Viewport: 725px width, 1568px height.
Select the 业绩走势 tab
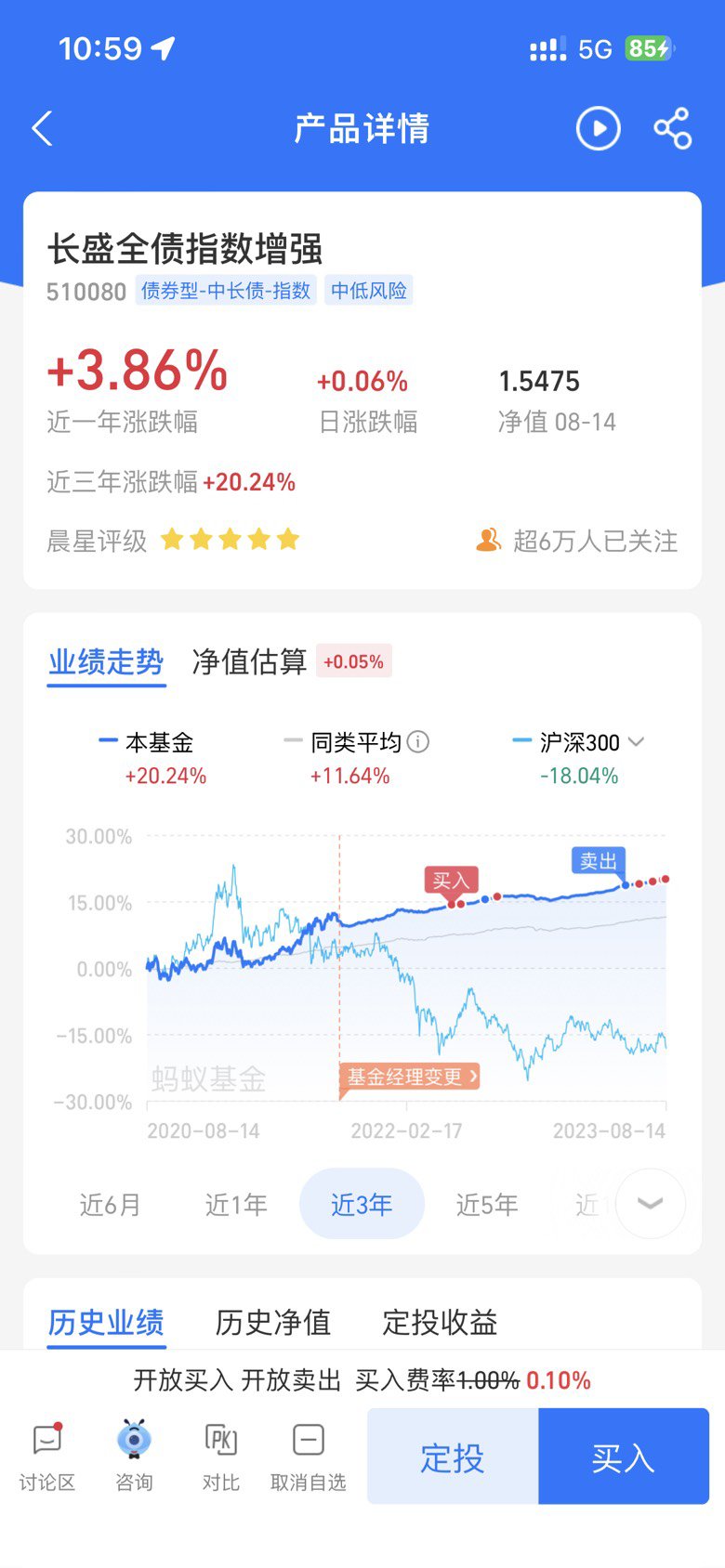click(x=106, y=661)
